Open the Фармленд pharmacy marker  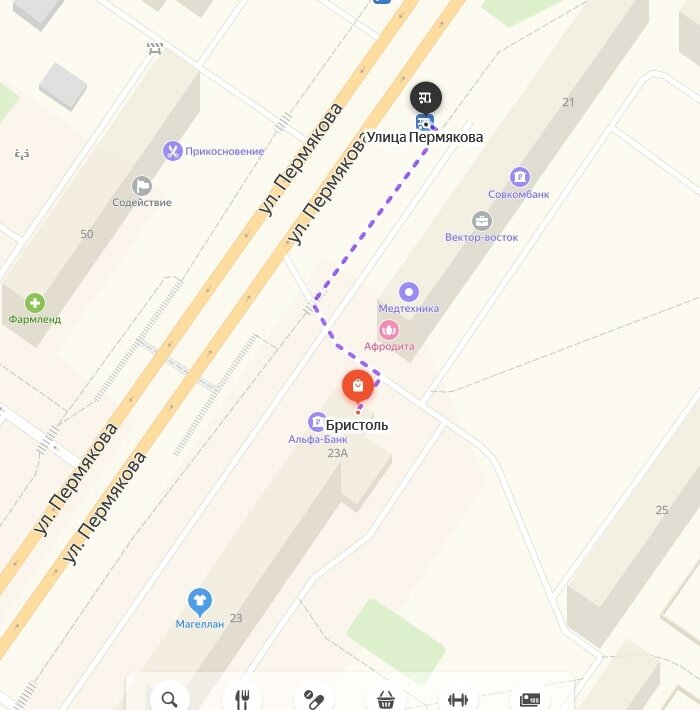tap(35, 303)
